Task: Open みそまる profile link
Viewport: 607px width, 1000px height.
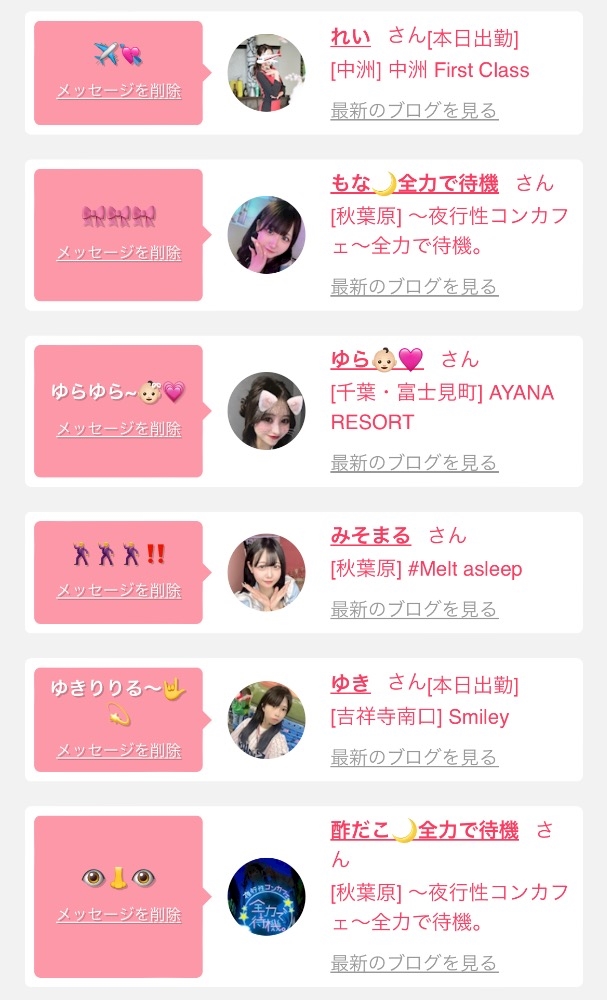Action: [x=370, y=536]
